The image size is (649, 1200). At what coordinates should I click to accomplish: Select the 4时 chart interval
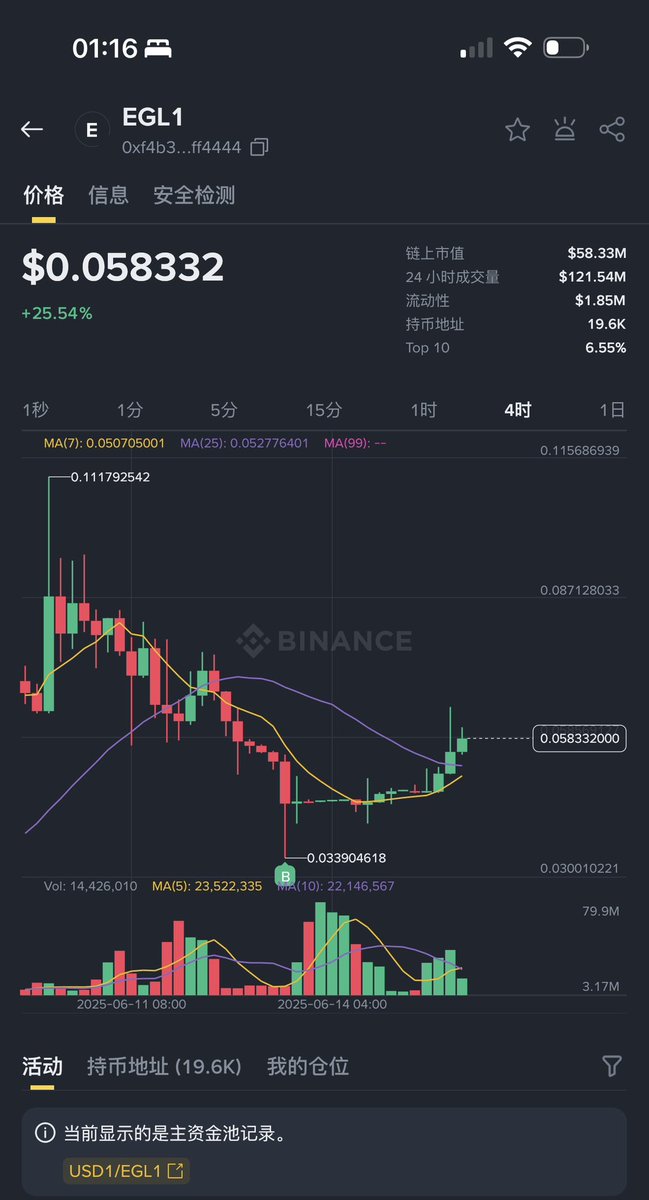[517, 410]
